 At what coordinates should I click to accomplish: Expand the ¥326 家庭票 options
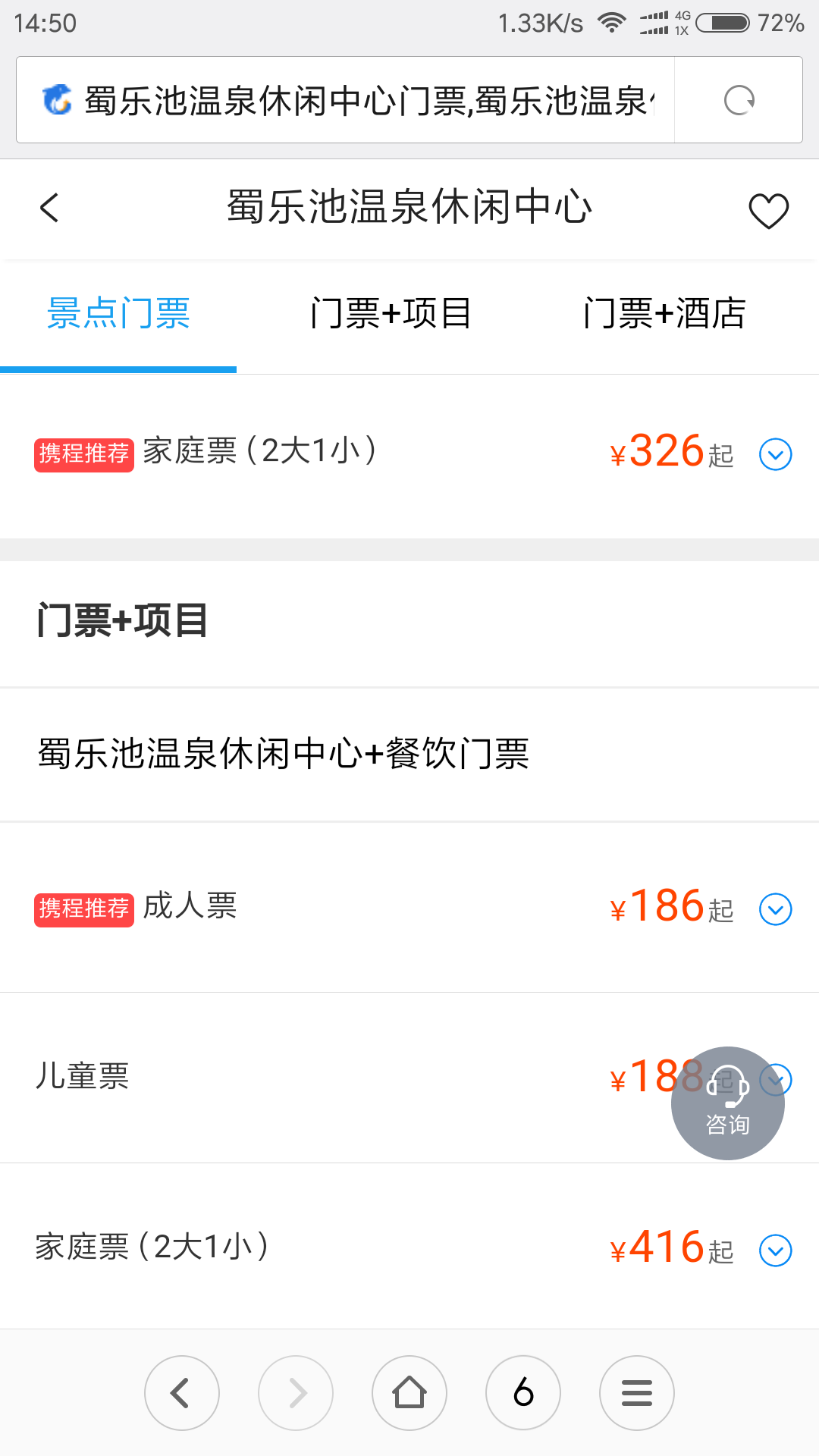(x=776, y=455)
